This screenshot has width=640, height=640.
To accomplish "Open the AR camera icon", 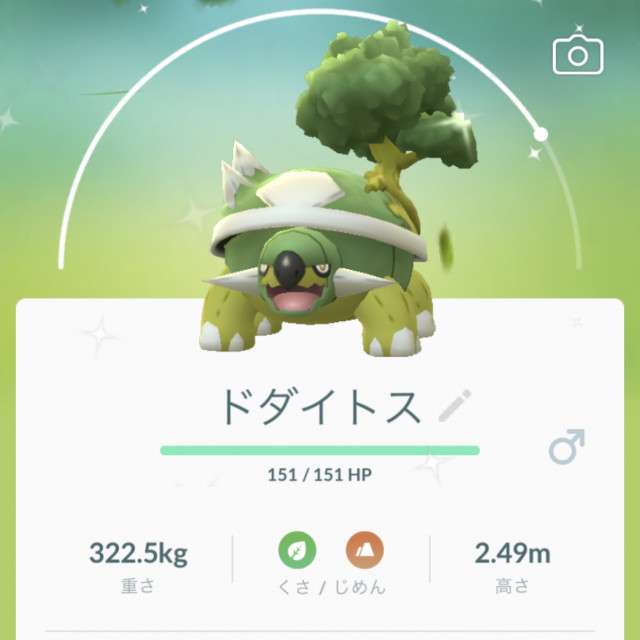I will coord(577,55).
